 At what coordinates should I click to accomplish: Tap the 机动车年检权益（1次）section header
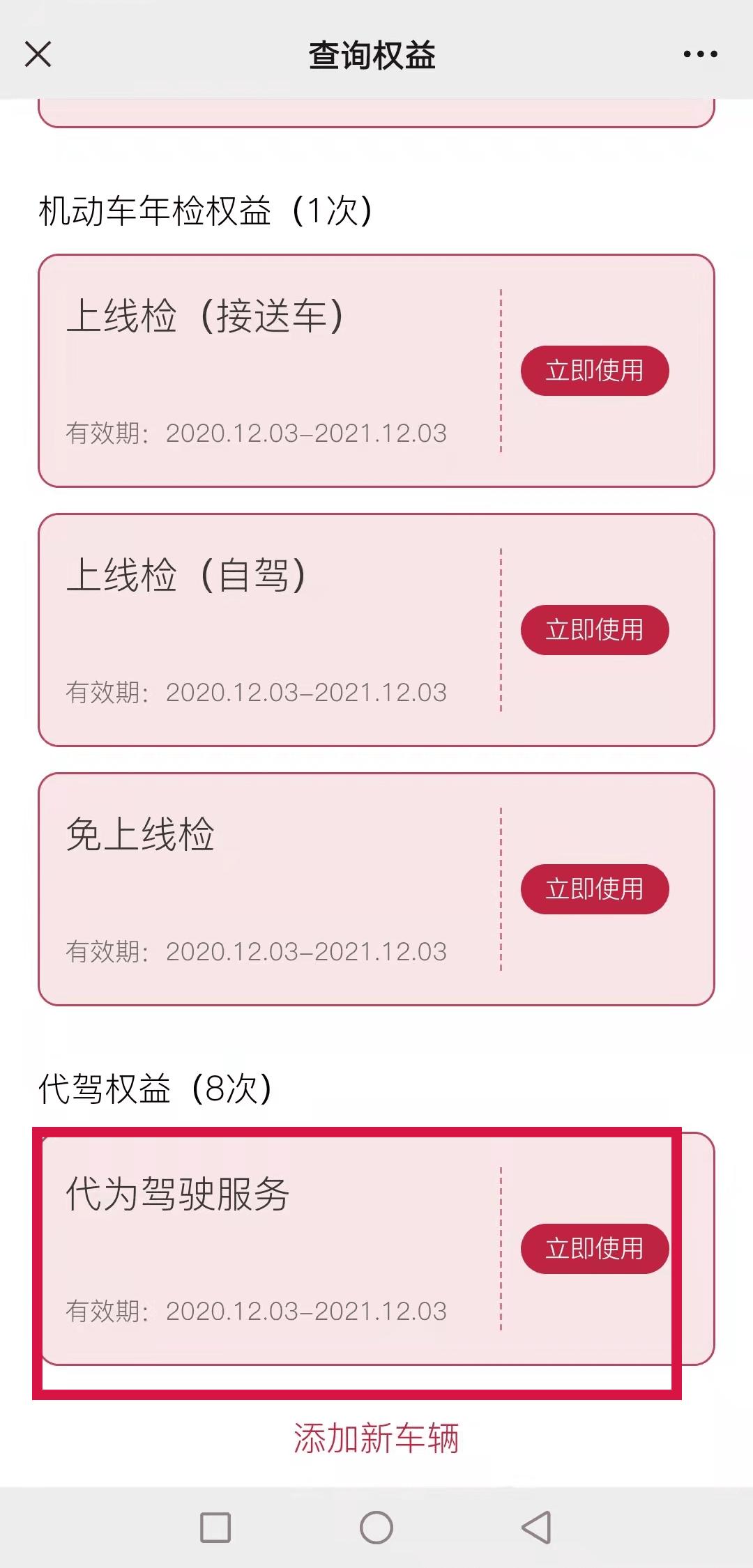click(206, 207)
